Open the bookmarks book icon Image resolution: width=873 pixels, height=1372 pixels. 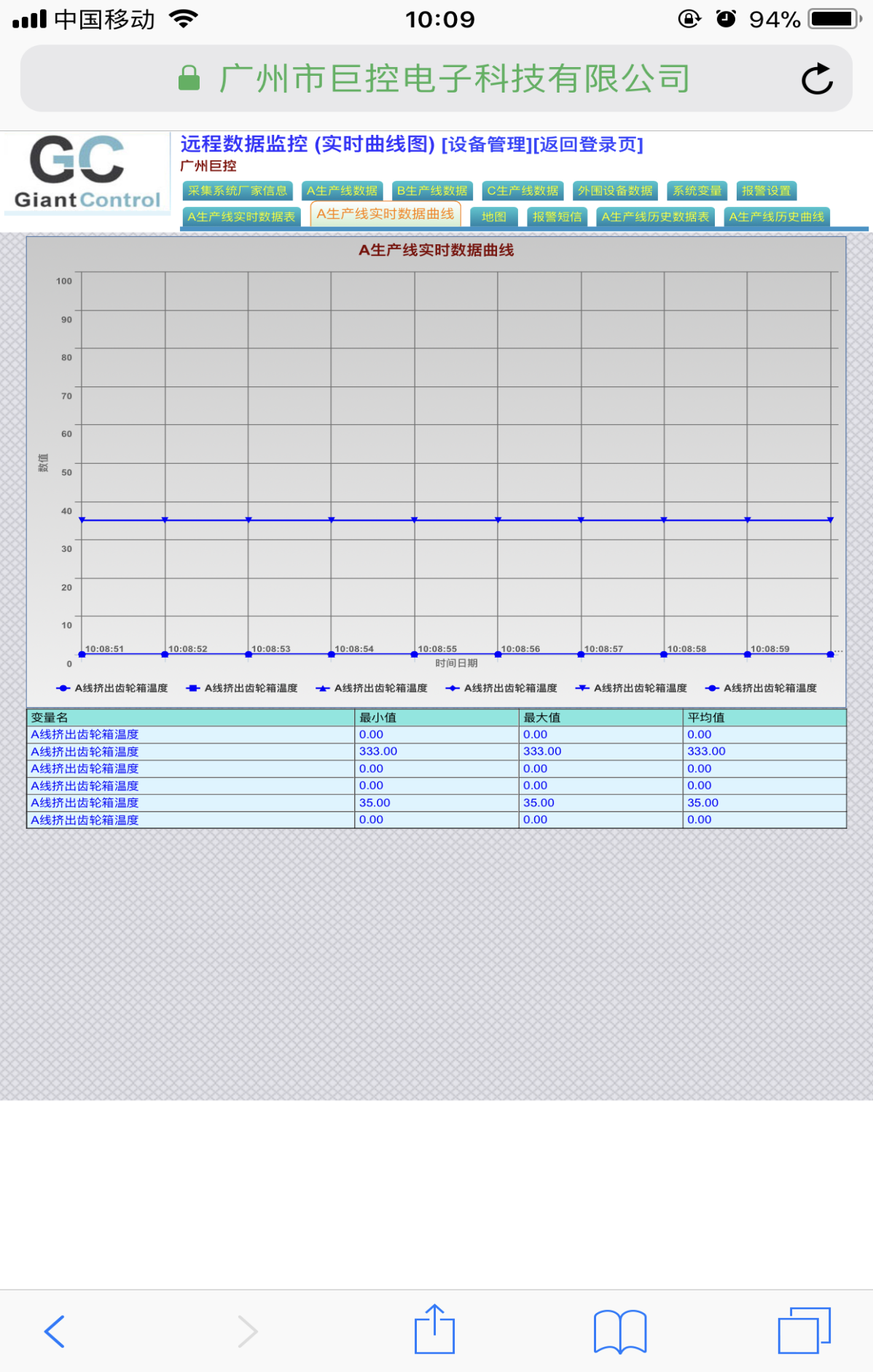(620, 1331)
